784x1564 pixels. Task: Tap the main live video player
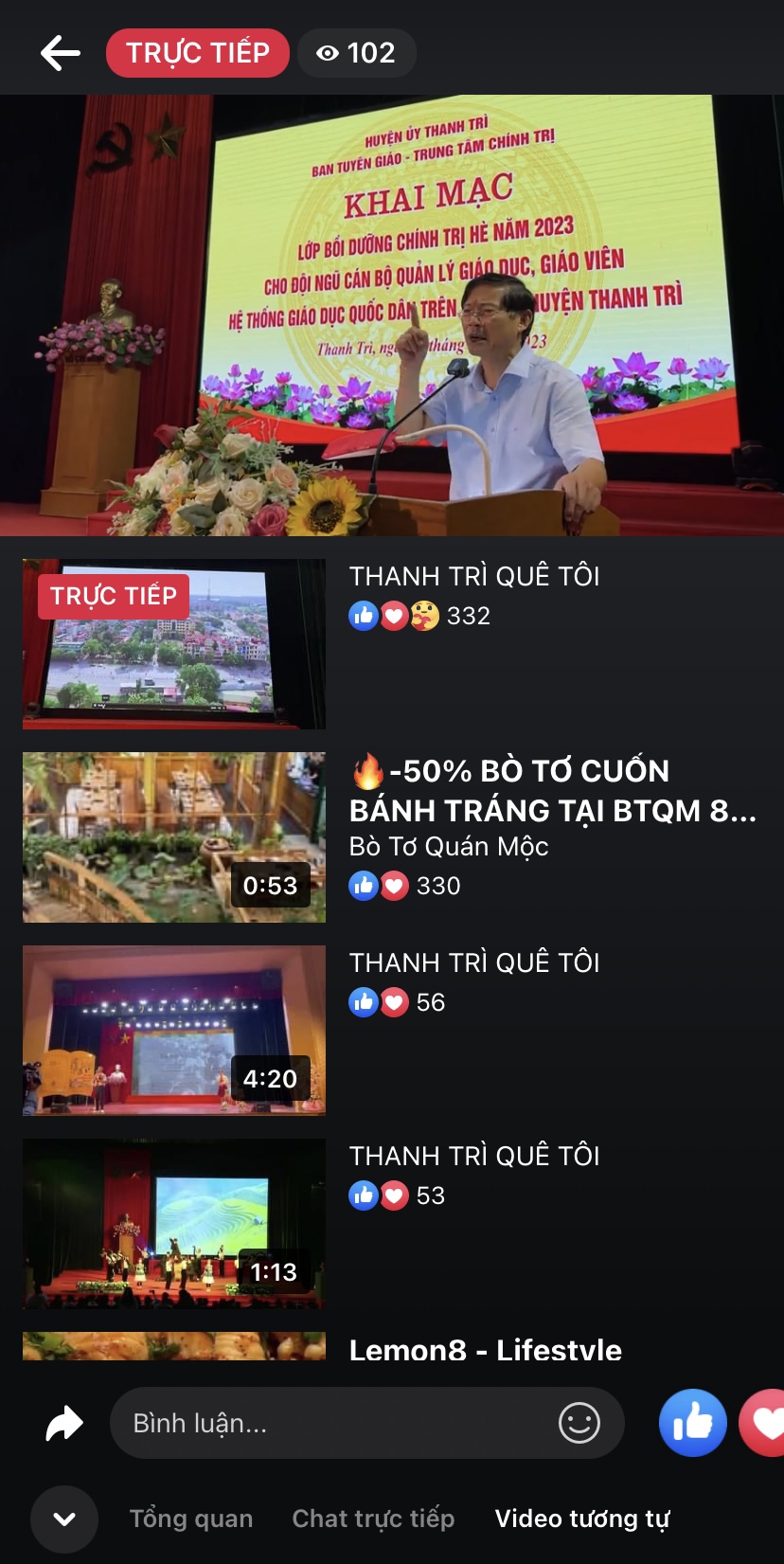pos(392,315)
